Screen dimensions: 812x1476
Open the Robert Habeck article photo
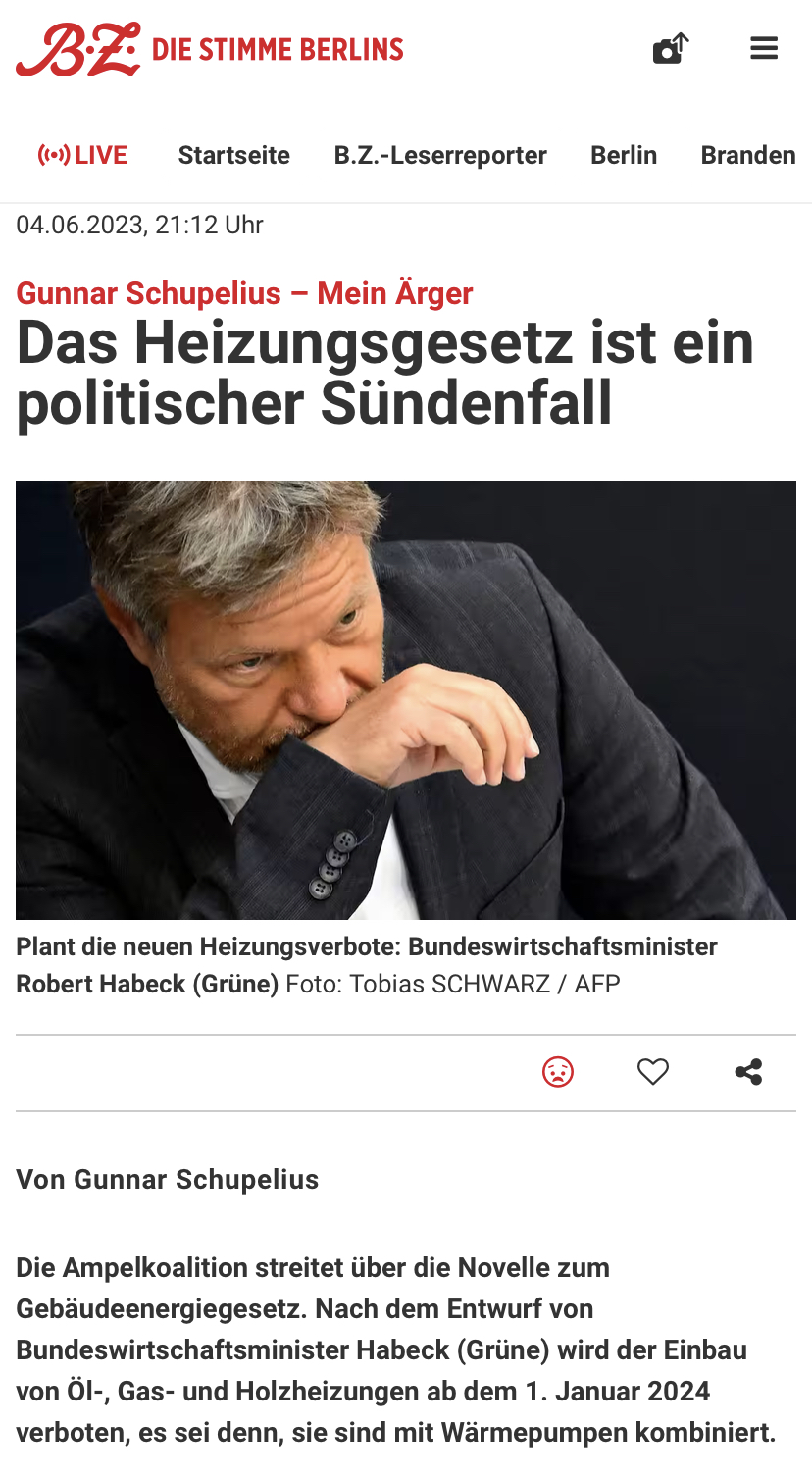point(406,700)
